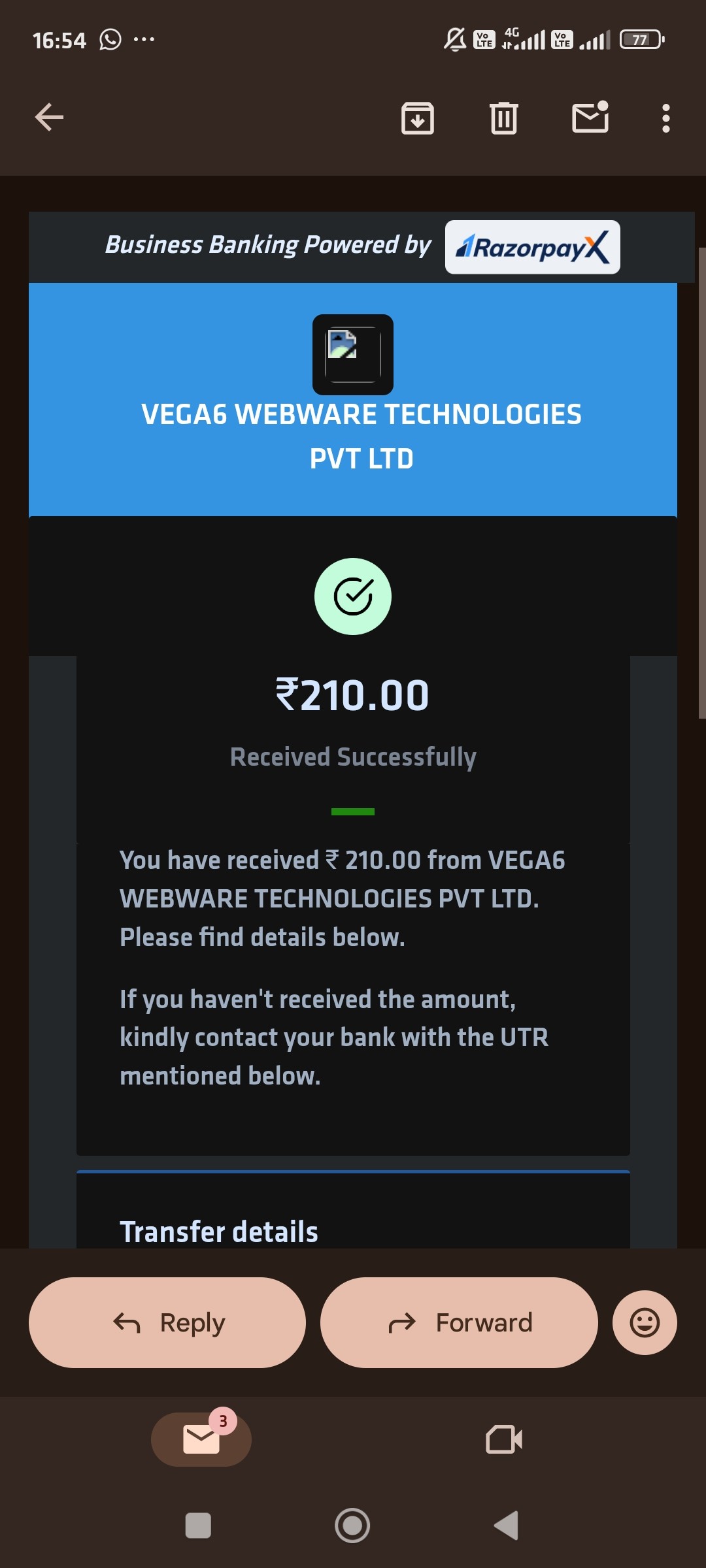Reply to this email
Screen dimensions: 706x1568
click(x=167, y=1322)
